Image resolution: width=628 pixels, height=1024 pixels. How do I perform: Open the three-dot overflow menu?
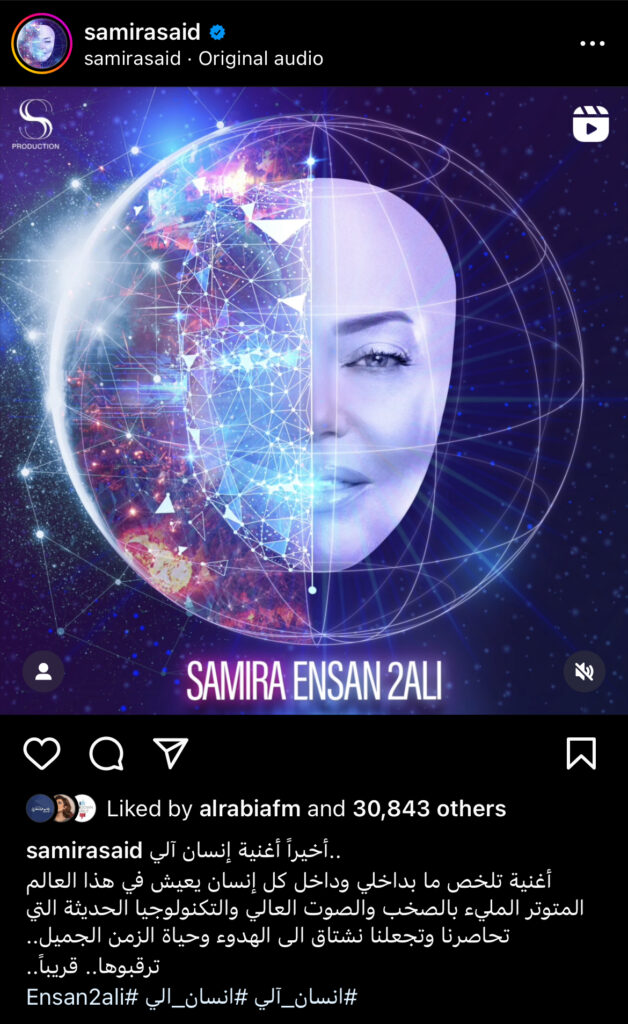pos(592,45)
